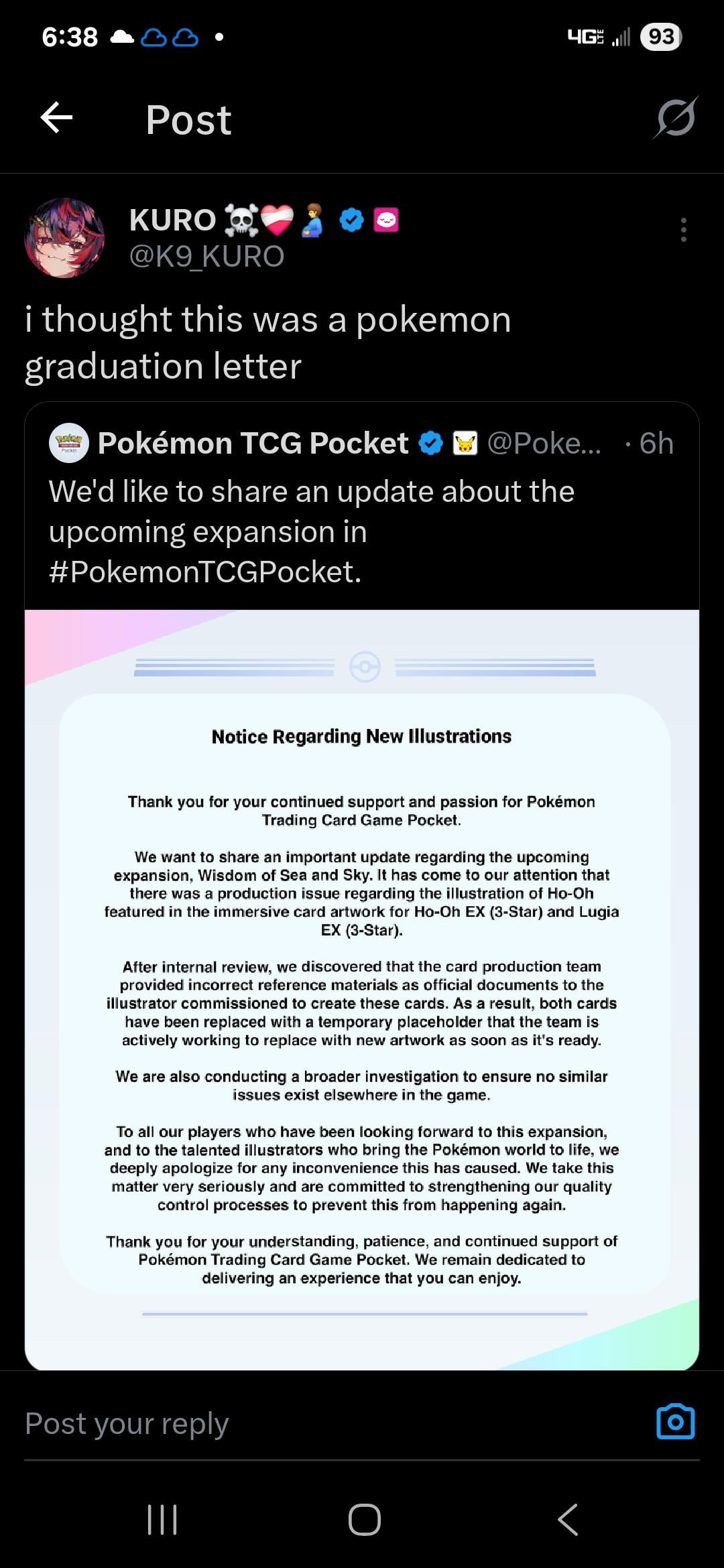
Task: View the Notice Regarding New Illustrations image
Action: coord(362,990)
